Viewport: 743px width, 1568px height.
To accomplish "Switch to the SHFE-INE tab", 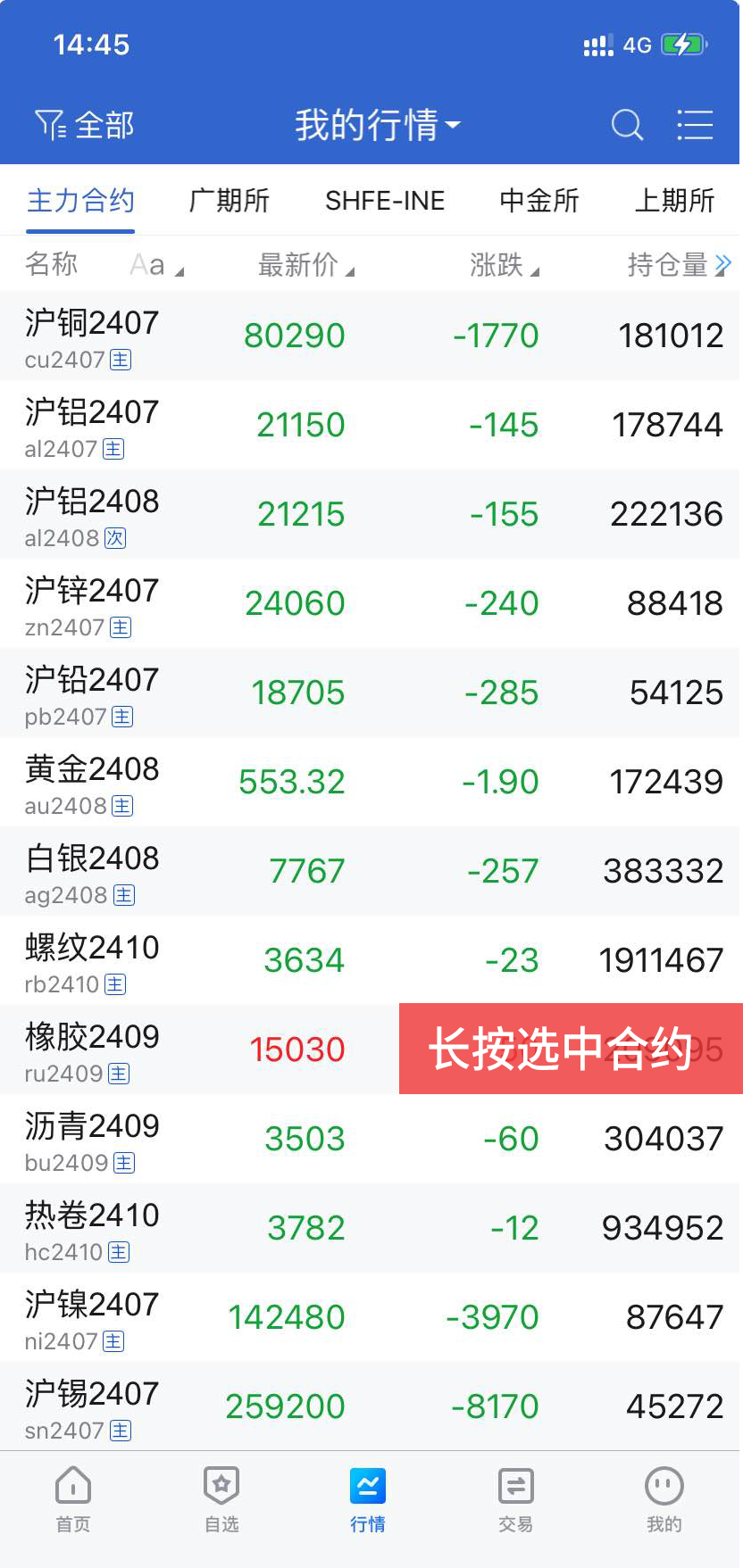I will [385, 201].
